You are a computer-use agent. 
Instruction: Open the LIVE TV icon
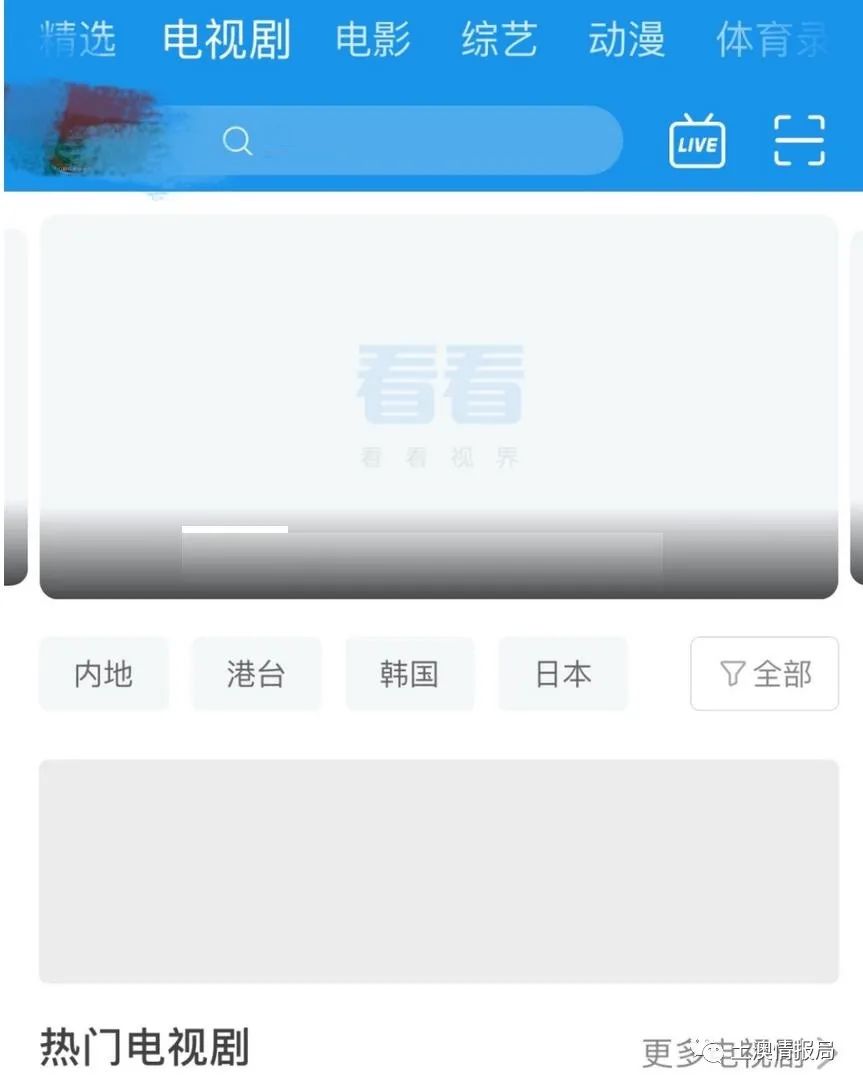coord(697,141)
